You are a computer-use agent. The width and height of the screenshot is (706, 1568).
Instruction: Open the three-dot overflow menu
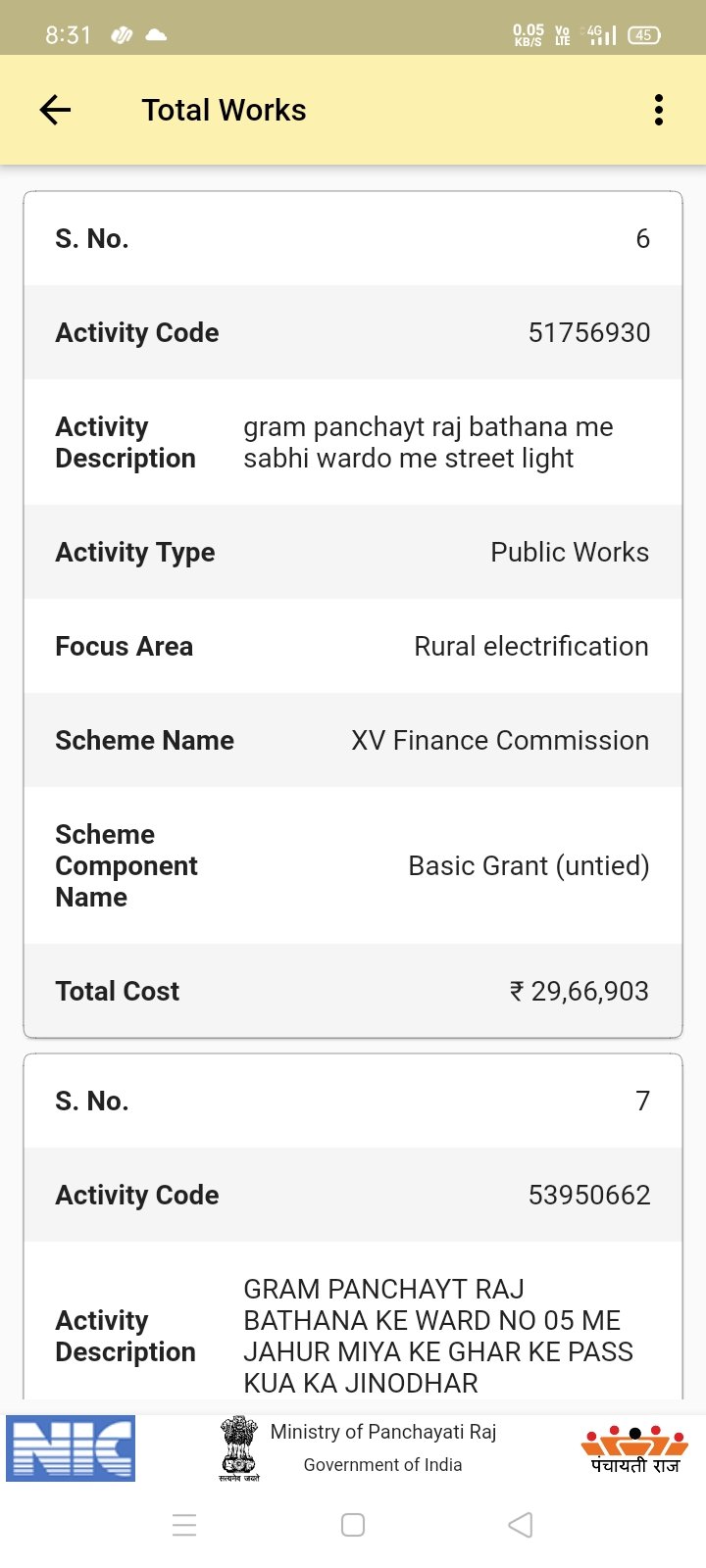pyautogui.click(x=659, y=110)
